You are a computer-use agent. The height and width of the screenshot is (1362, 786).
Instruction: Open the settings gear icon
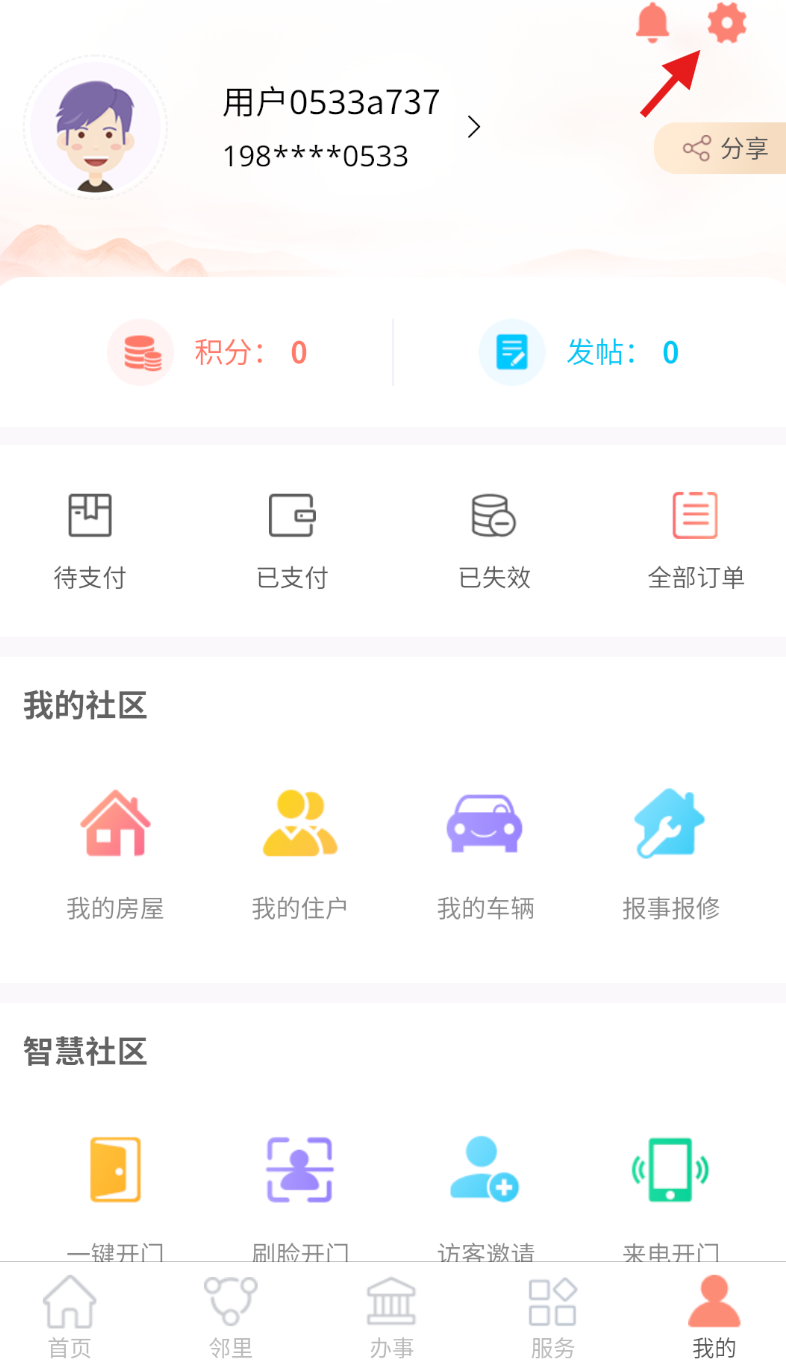pyautogui.click(x=727, y=23)
